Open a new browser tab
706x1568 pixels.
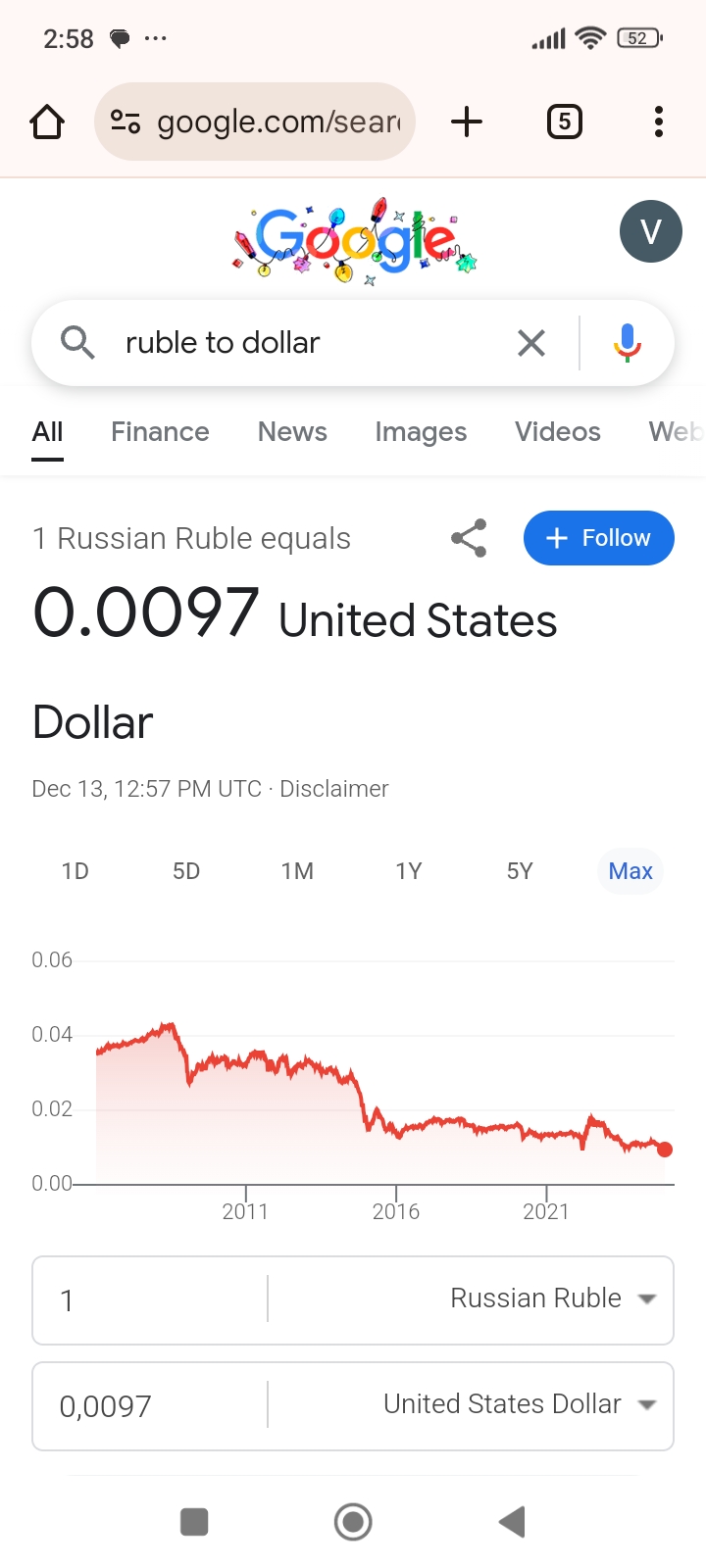point(467,122)
